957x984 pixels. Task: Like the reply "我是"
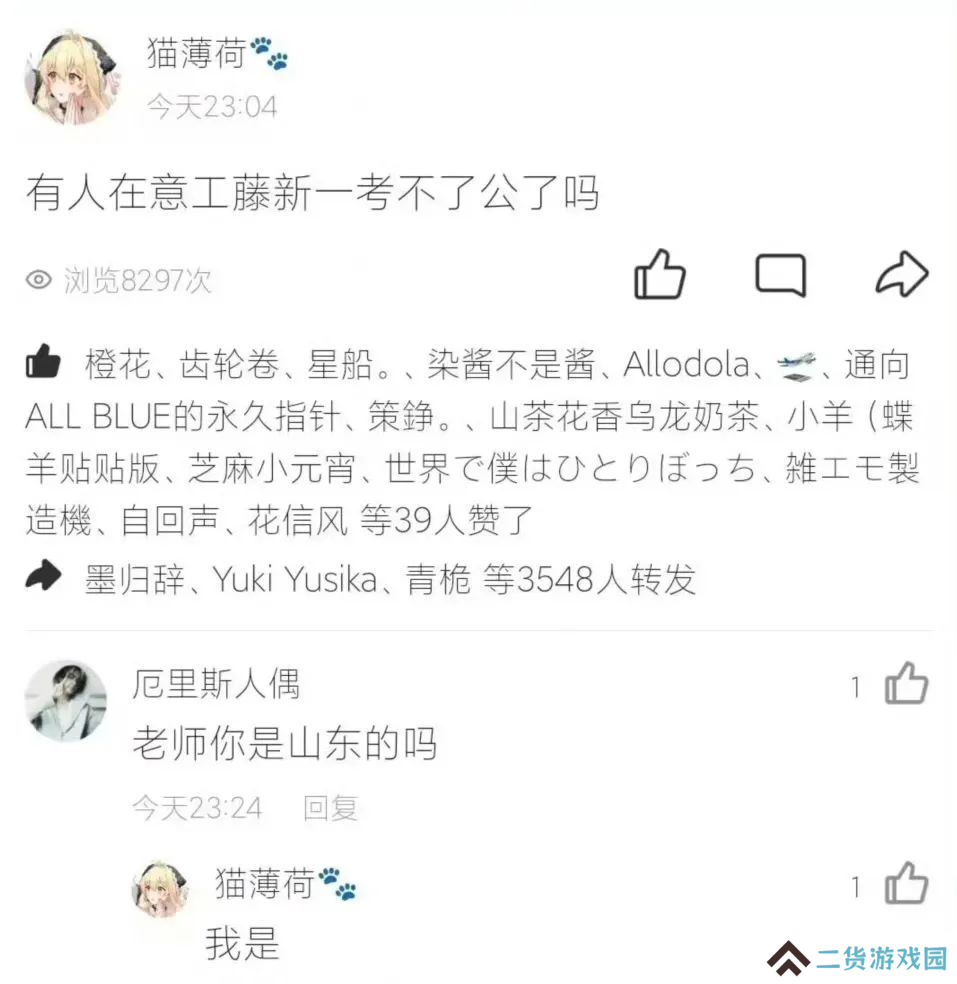point(906,885)
